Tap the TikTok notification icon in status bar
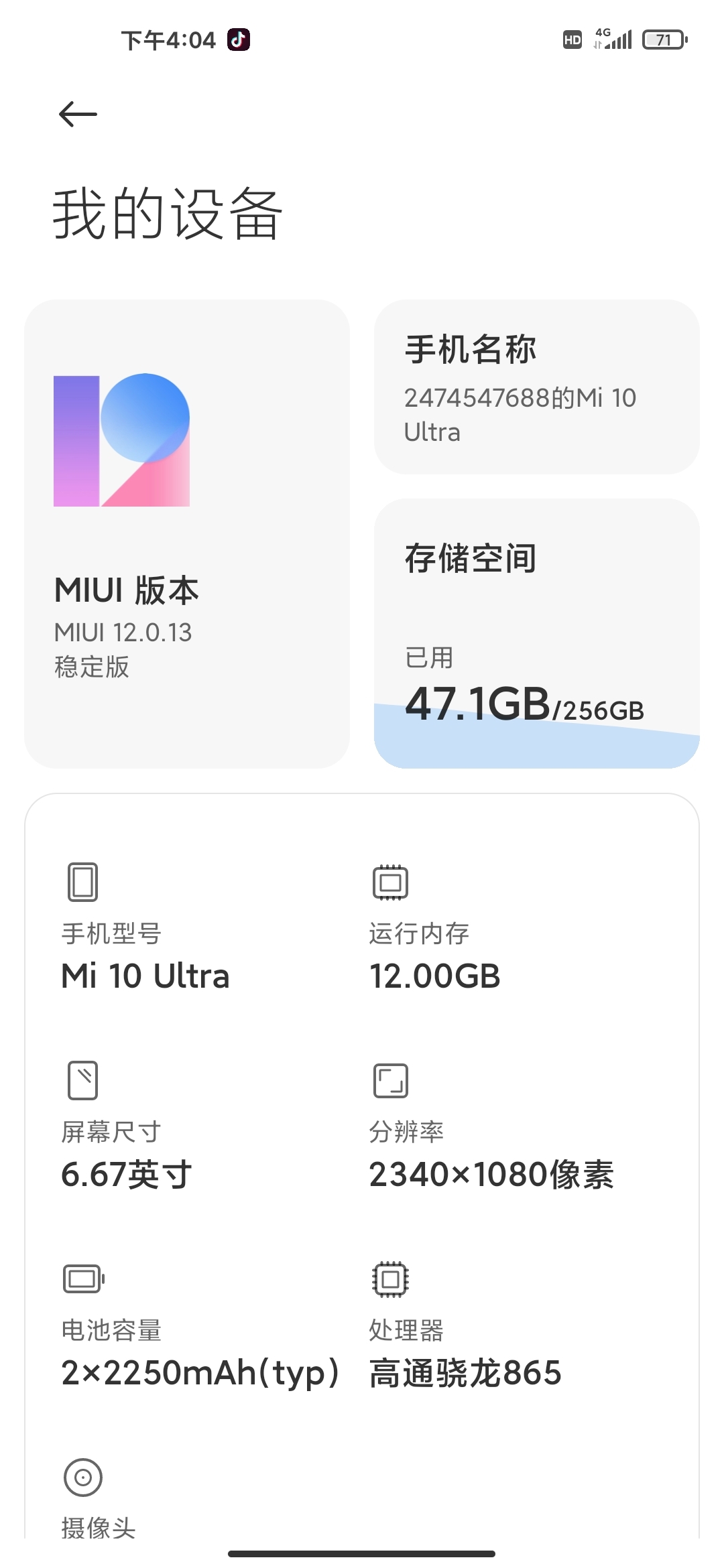Image resolution: width=724 pixels, height=1568 pixels. pyautogui.click(x=239, y=40)
